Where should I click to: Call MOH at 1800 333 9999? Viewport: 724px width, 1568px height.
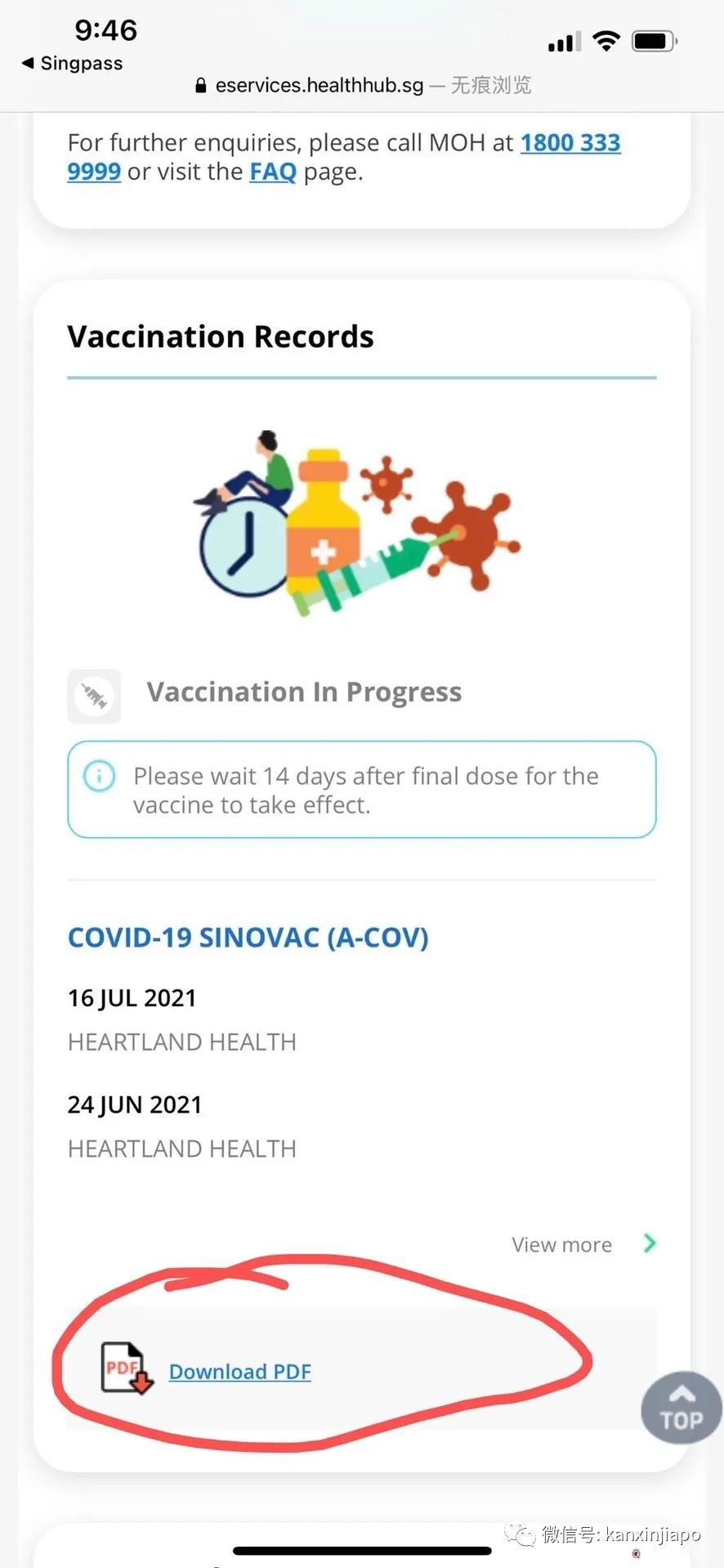pyautogui.click(x=570, y=143)
